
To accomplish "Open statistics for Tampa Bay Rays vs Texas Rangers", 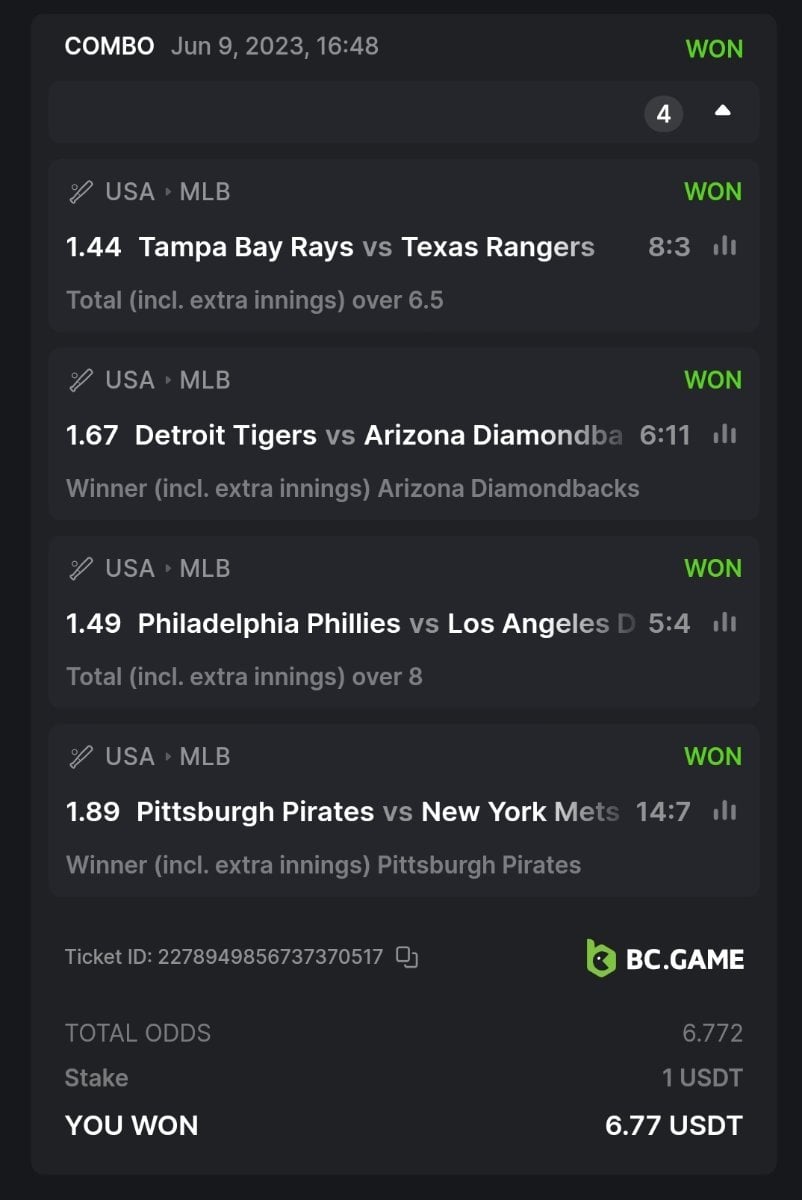I will (x=725, y=247).
